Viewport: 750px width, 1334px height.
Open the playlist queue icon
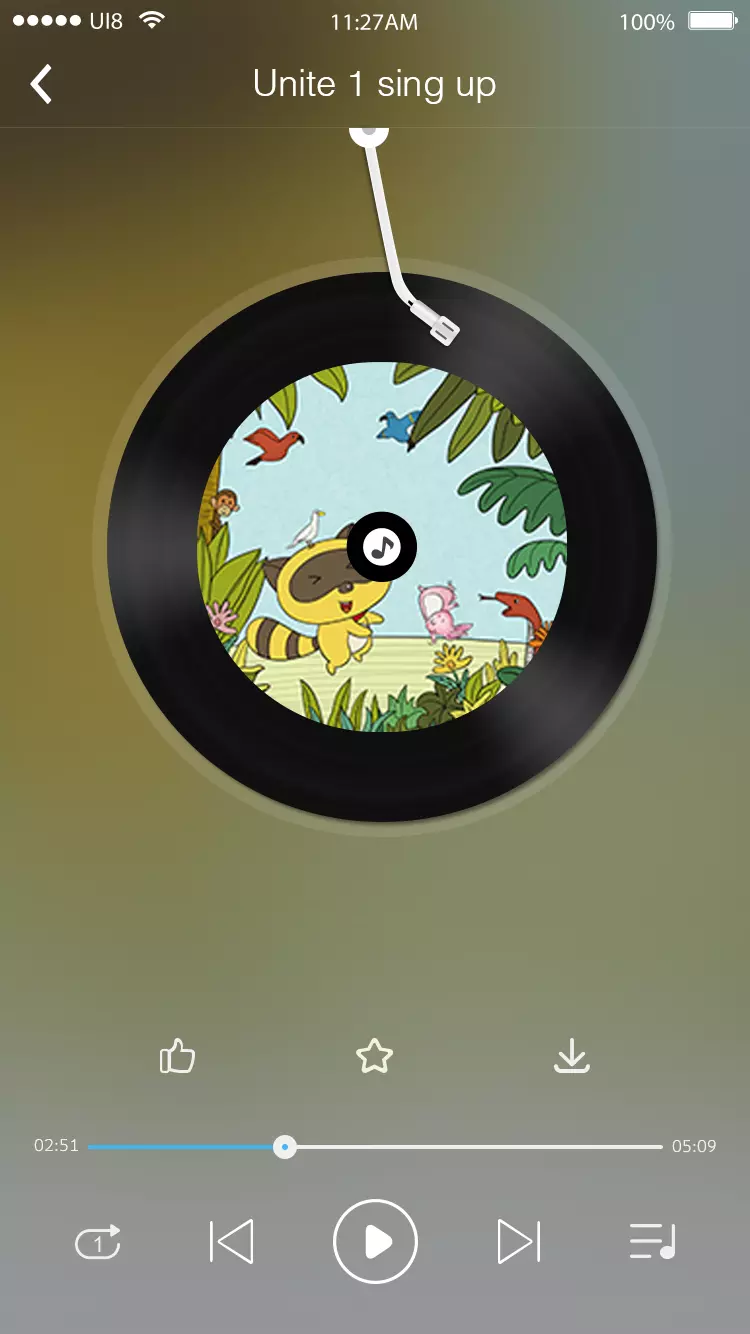click(652, 1242)
